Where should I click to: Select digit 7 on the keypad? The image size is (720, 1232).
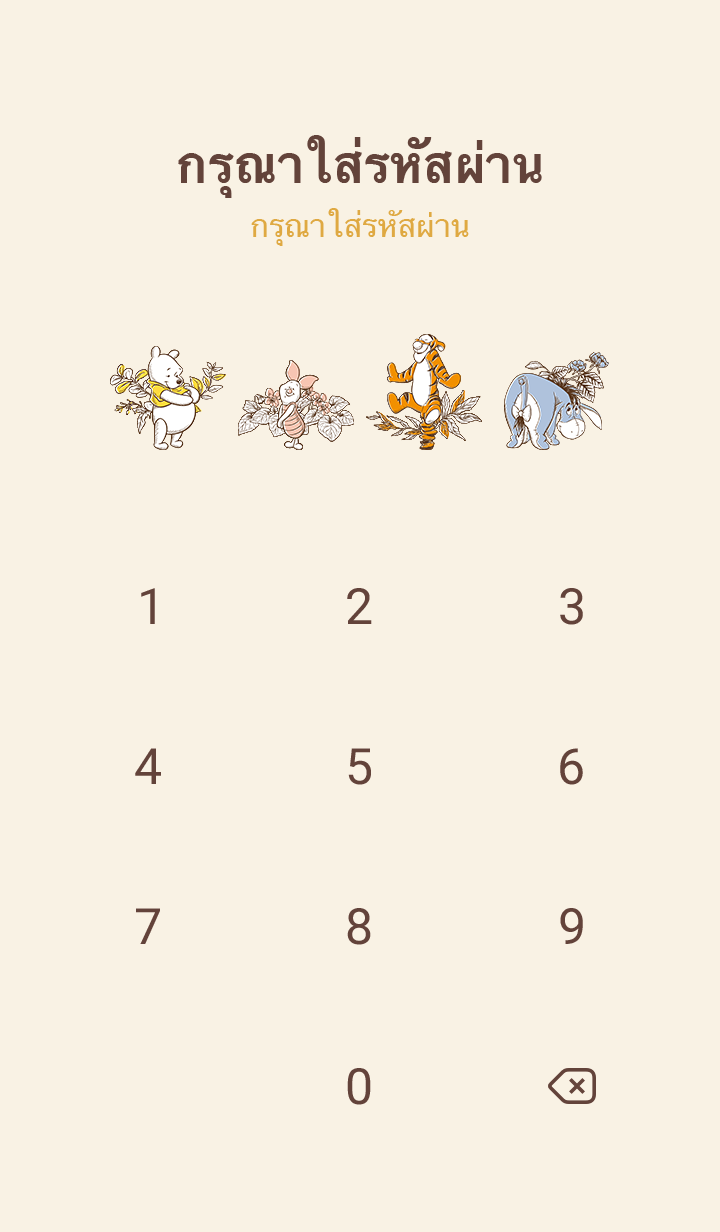(x=148, y=927)
